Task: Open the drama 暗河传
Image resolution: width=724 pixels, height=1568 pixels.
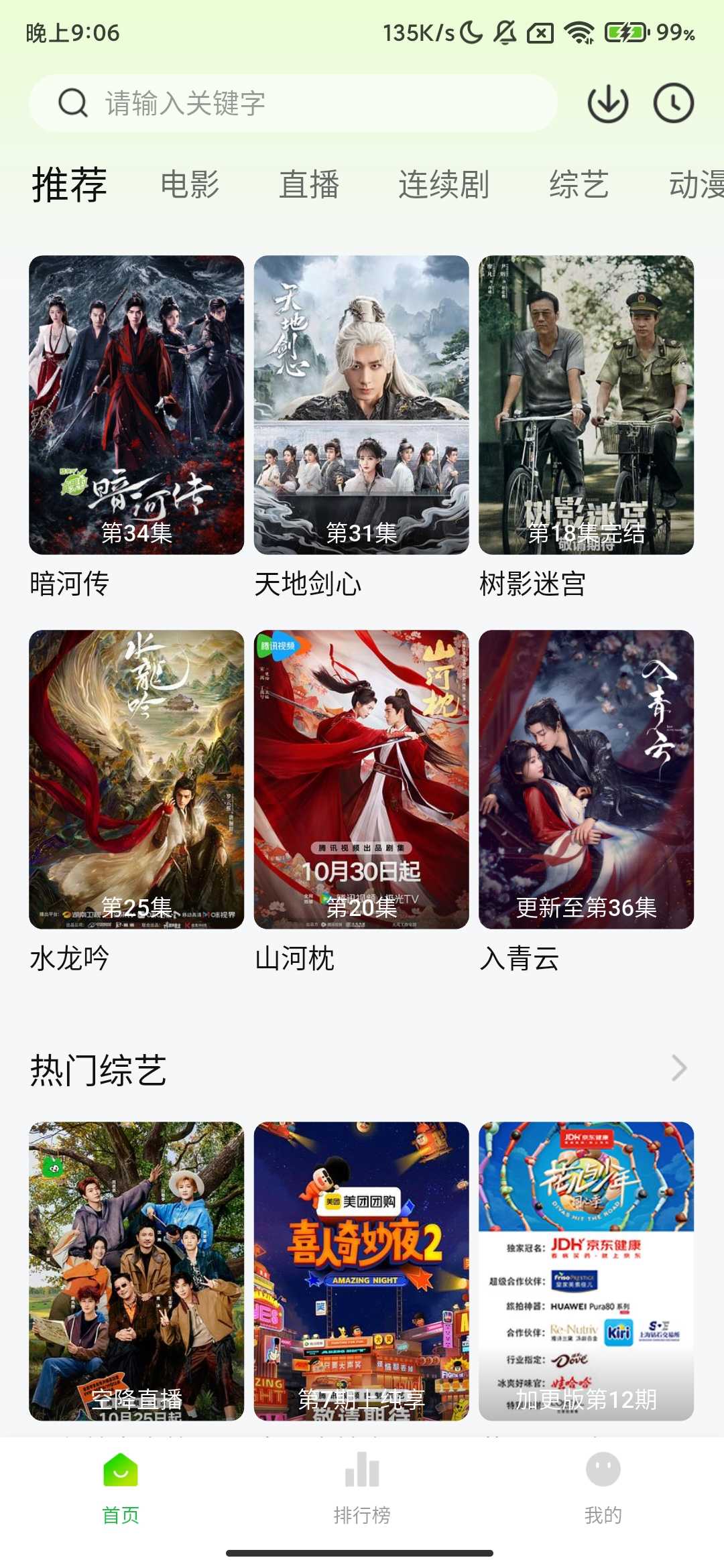Action: 136,405
